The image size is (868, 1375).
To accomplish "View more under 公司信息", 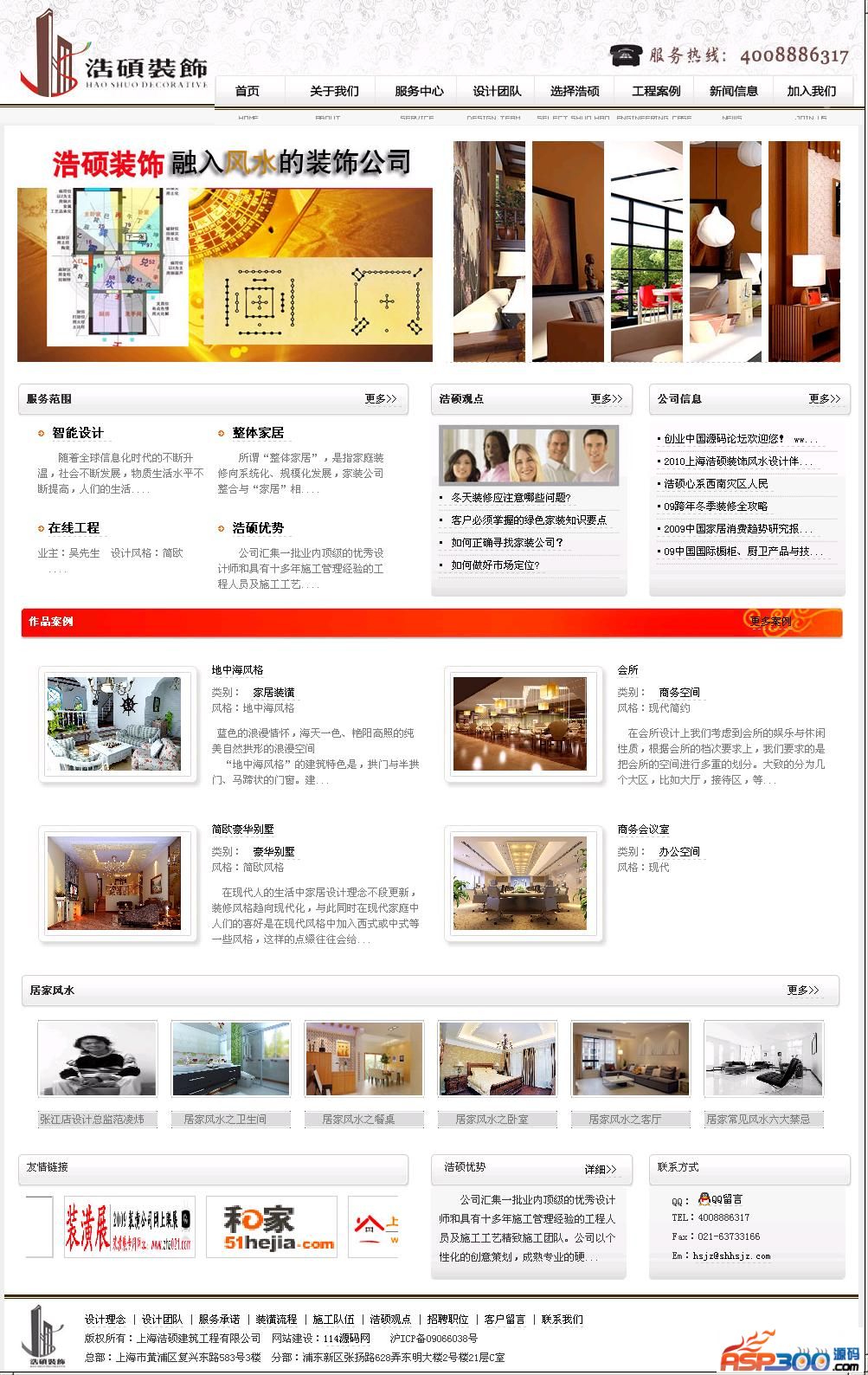I will coord(824,399).
